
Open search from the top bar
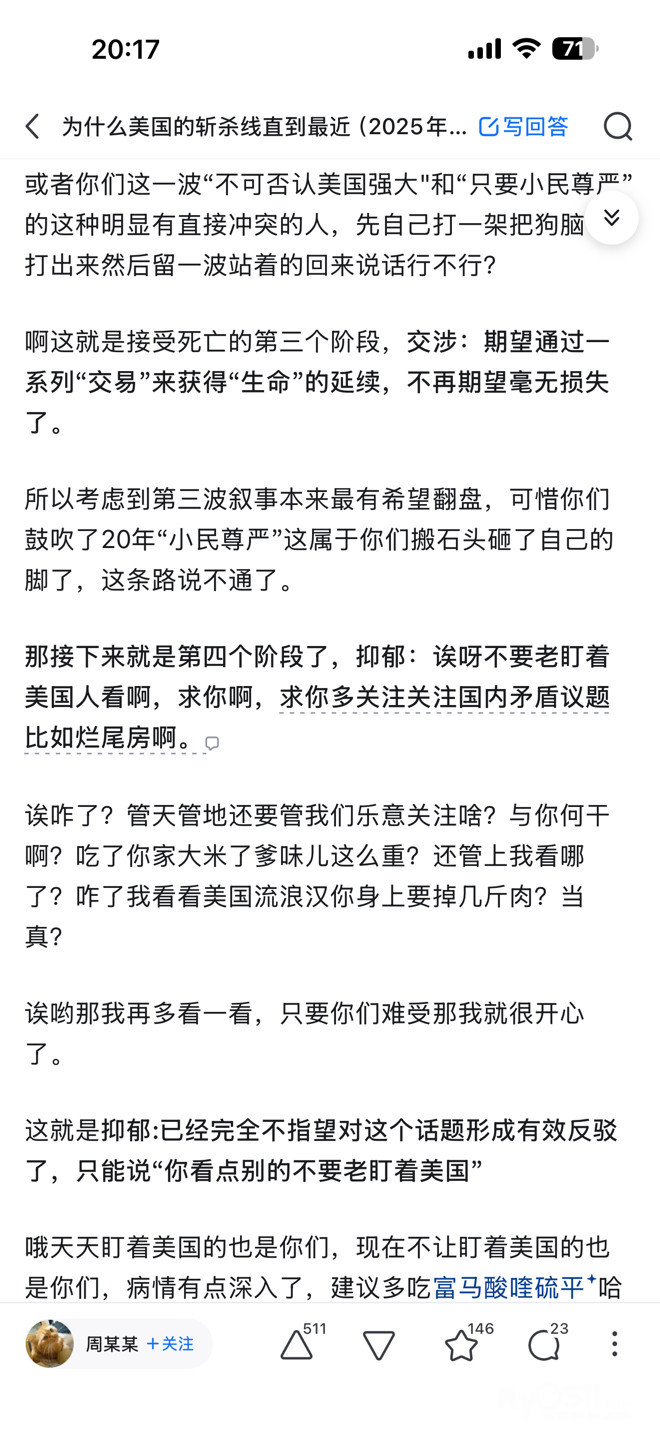(618, 126)
